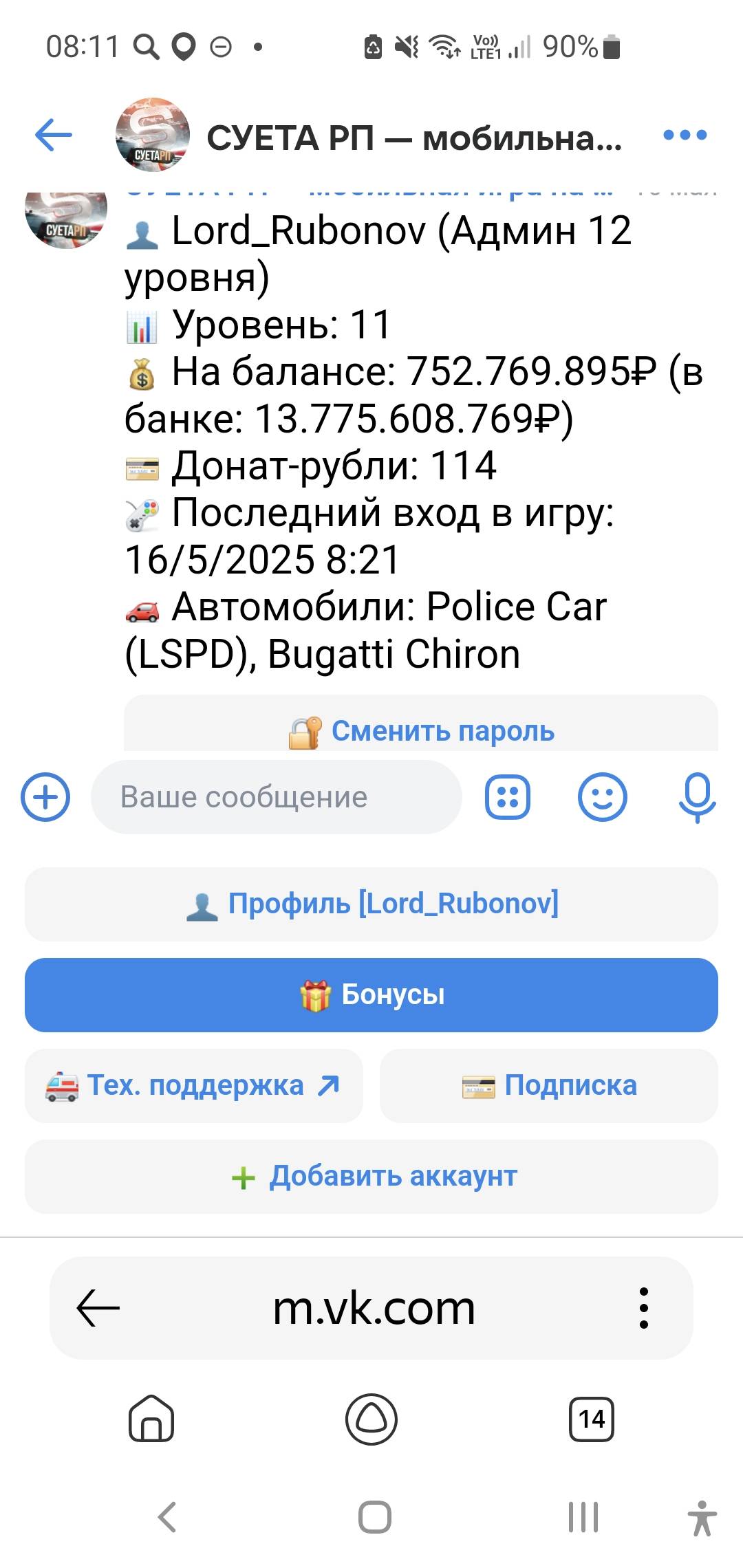Open the browser's overflow menu

(644, 1307)
